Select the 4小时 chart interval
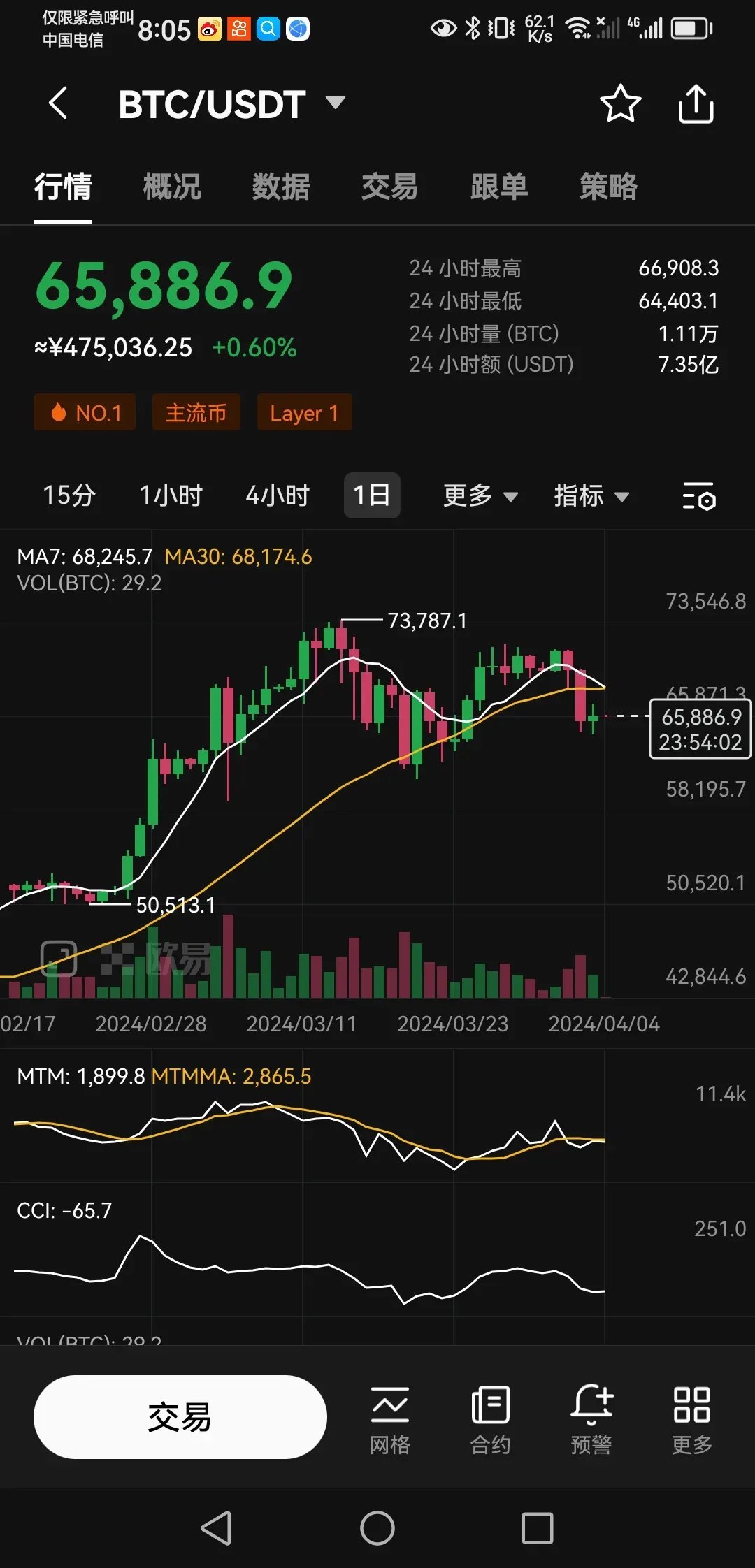 (278, 495)
